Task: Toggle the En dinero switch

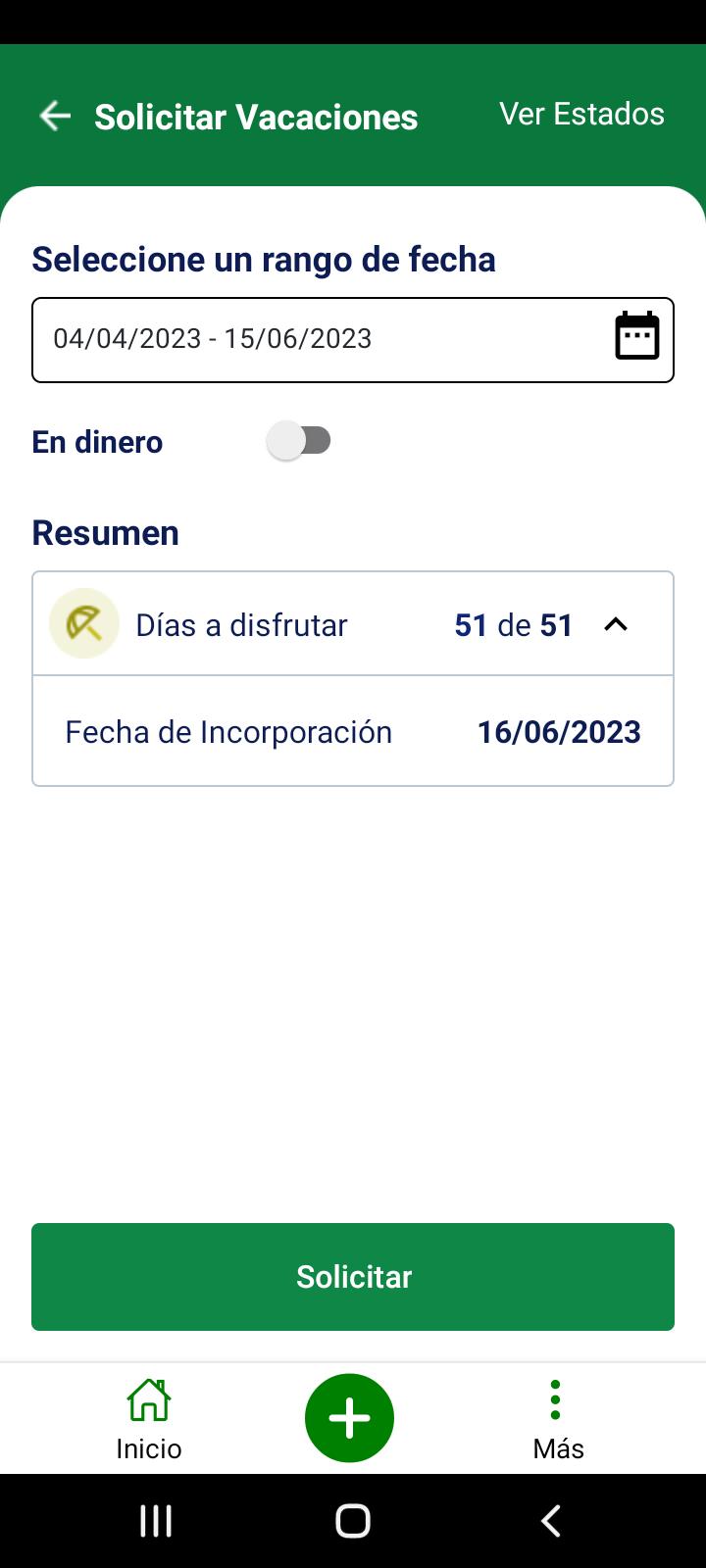Action: pos(300,441)
